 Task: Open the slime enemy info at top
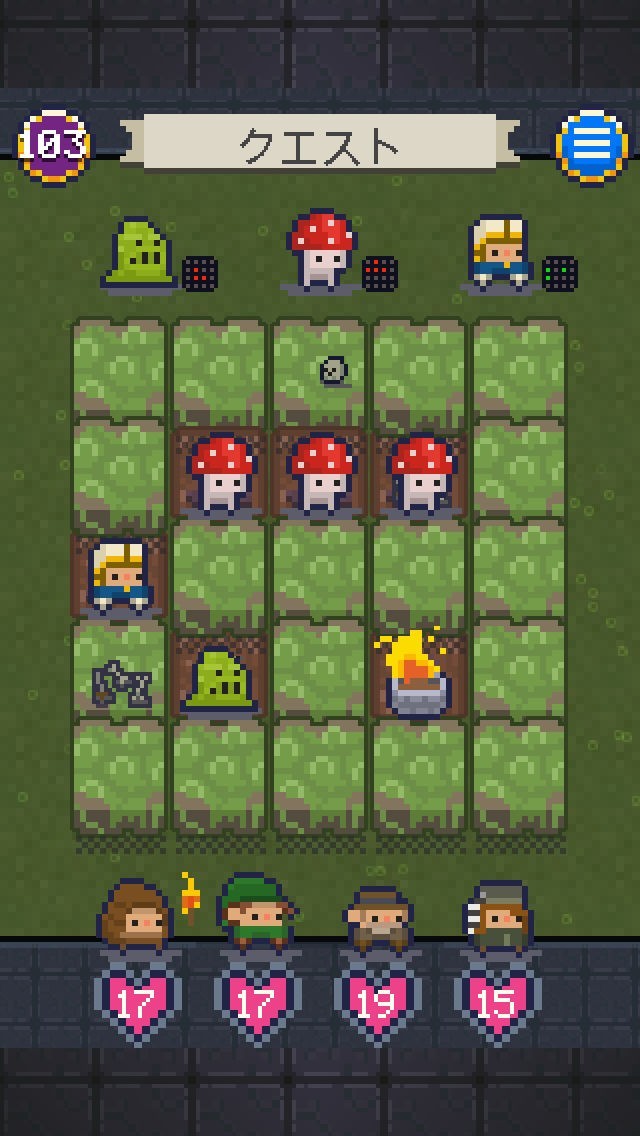(x=139, y=254)
